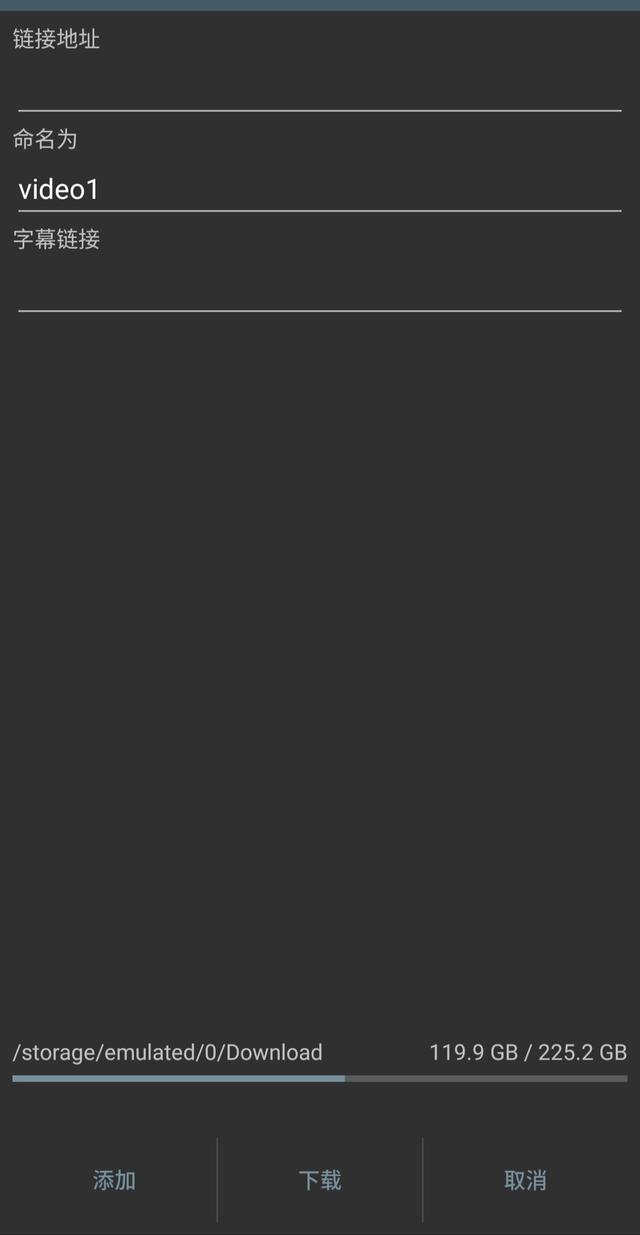Cancel with the 取消 button
640x1235 pixels.
click(525, 1180)
